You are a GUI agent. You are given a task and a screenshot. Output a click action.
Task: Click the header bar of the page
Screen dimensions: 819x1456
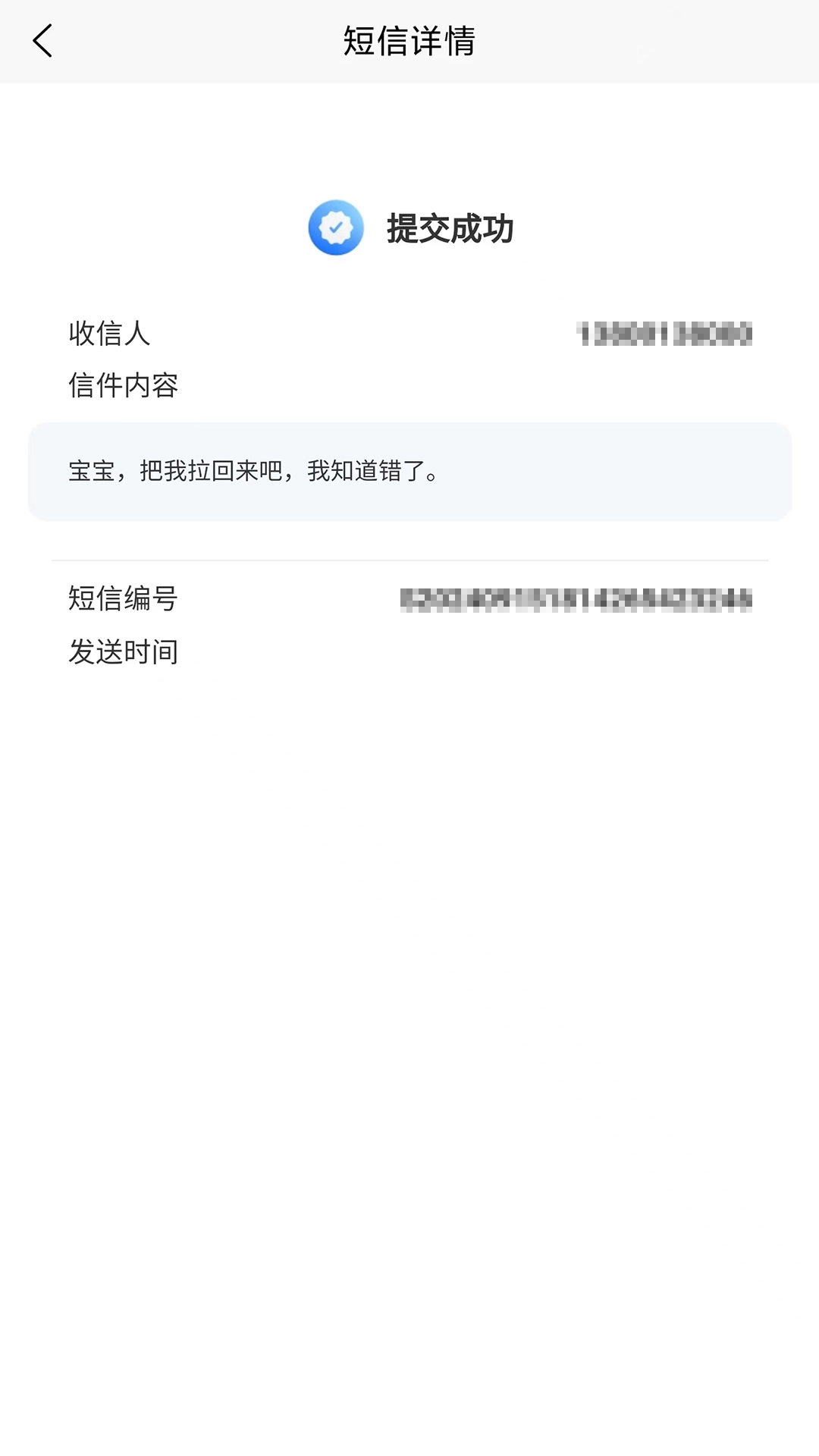[409, 41]
